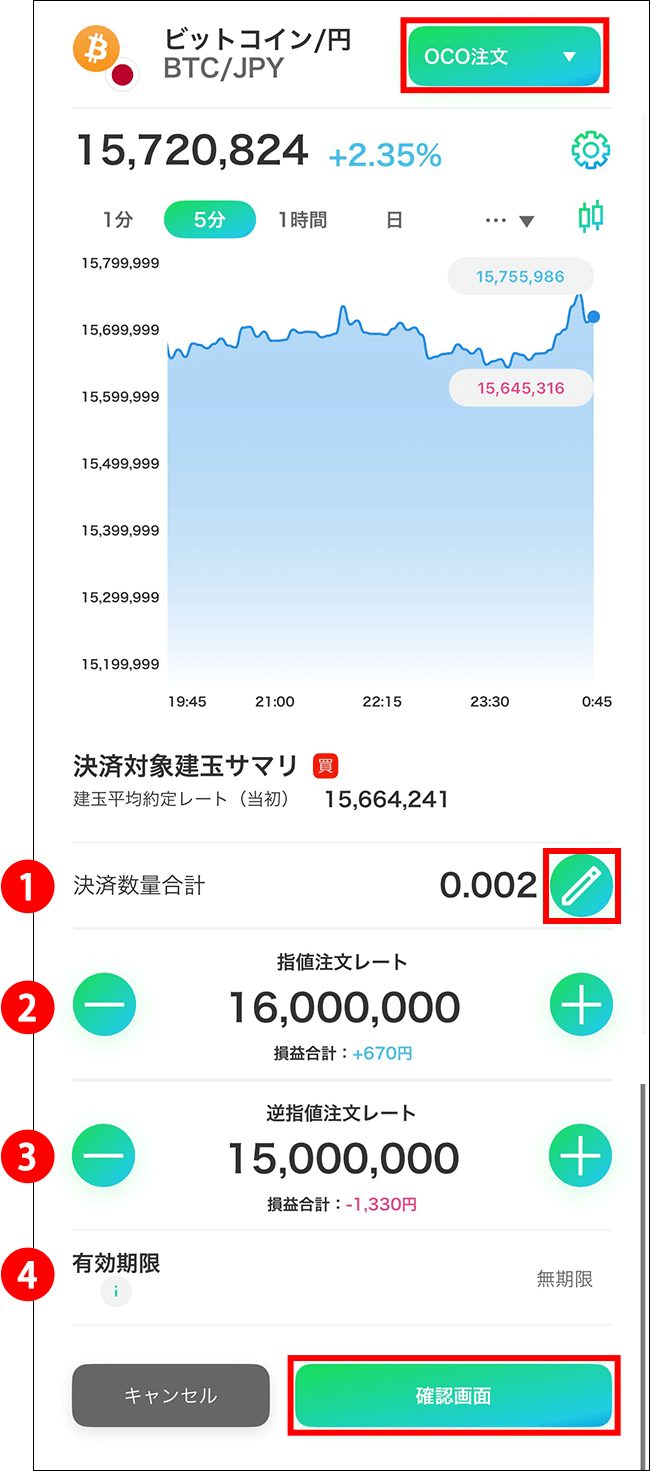Change the 無期限 expiration setting

[564, 1278]
